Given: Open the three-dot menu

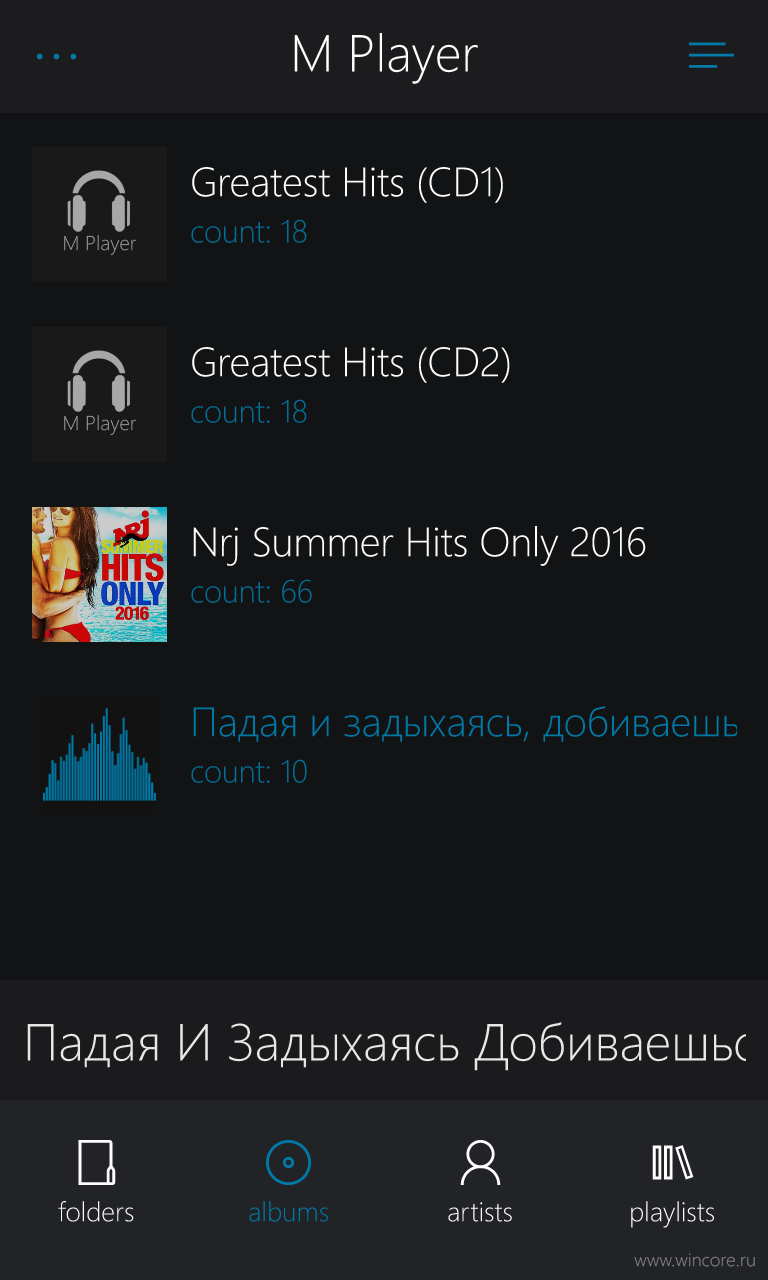Looking at the screenshot, I should pos(56,56).
